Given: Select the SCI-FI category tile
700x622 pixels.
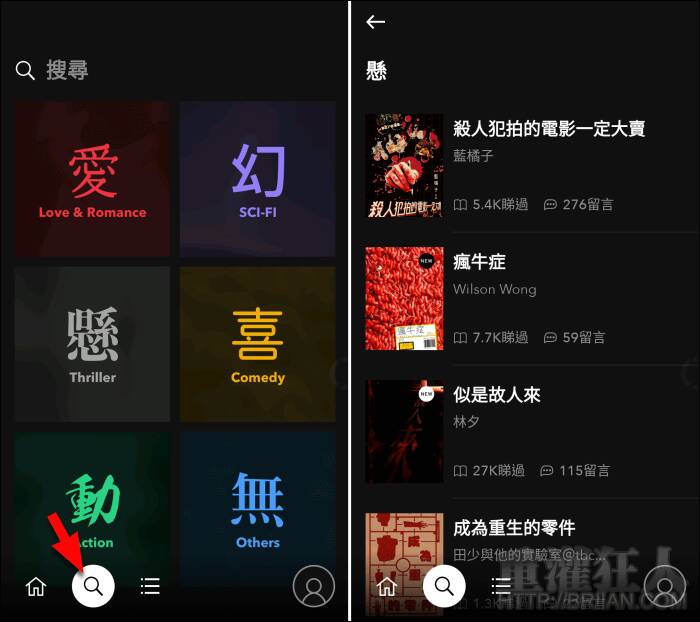Looking at the screenshot, I should coord(257,179).
